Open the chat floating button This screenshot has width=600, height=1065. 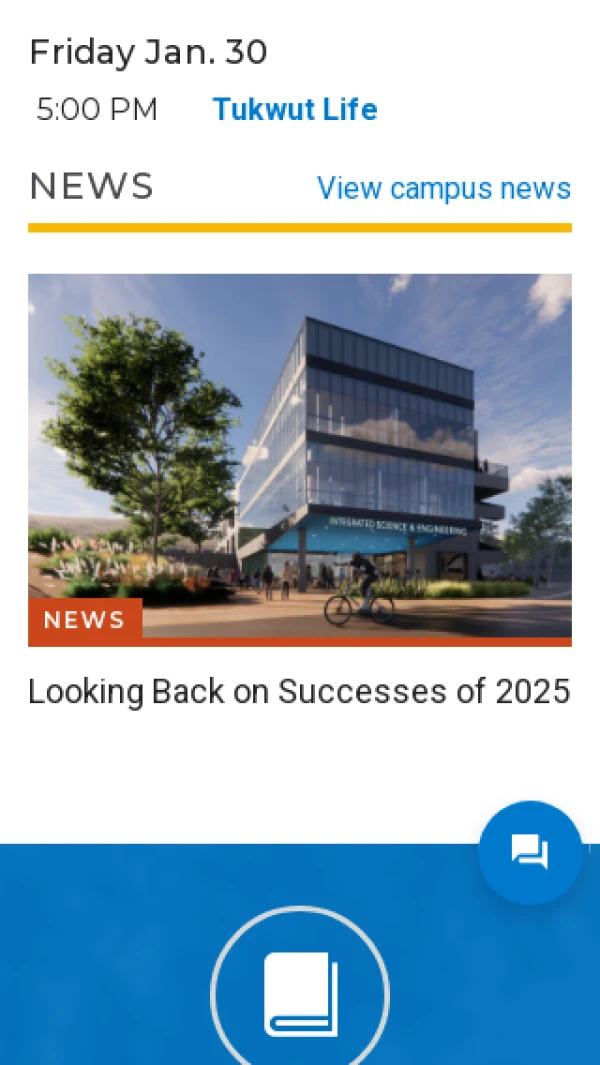(530, 852)
